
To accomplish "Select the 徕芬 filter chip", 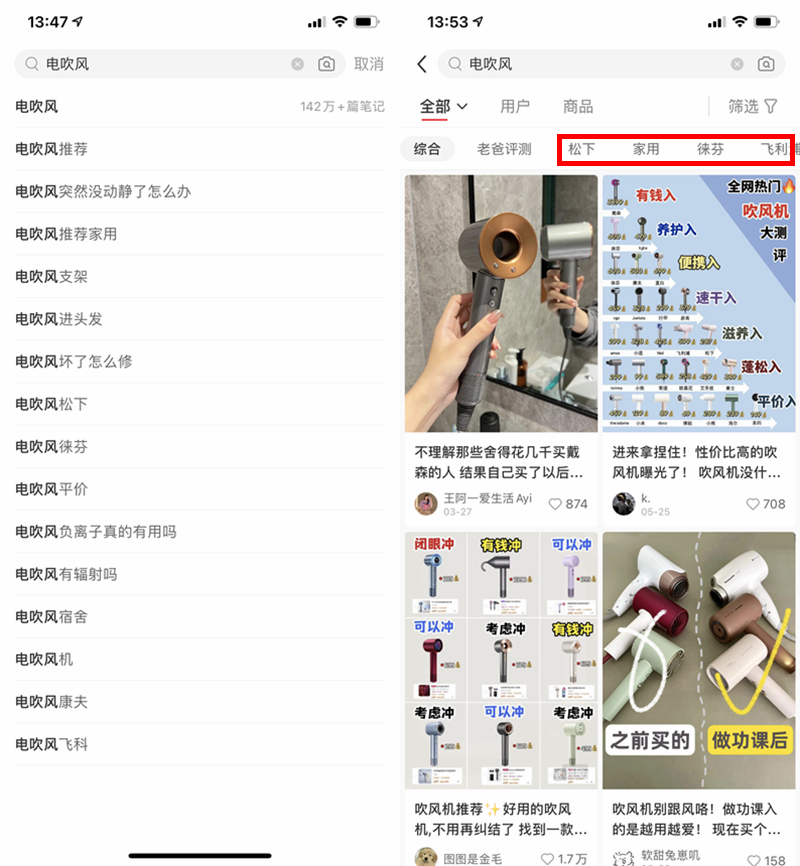I will coord(710,149).
